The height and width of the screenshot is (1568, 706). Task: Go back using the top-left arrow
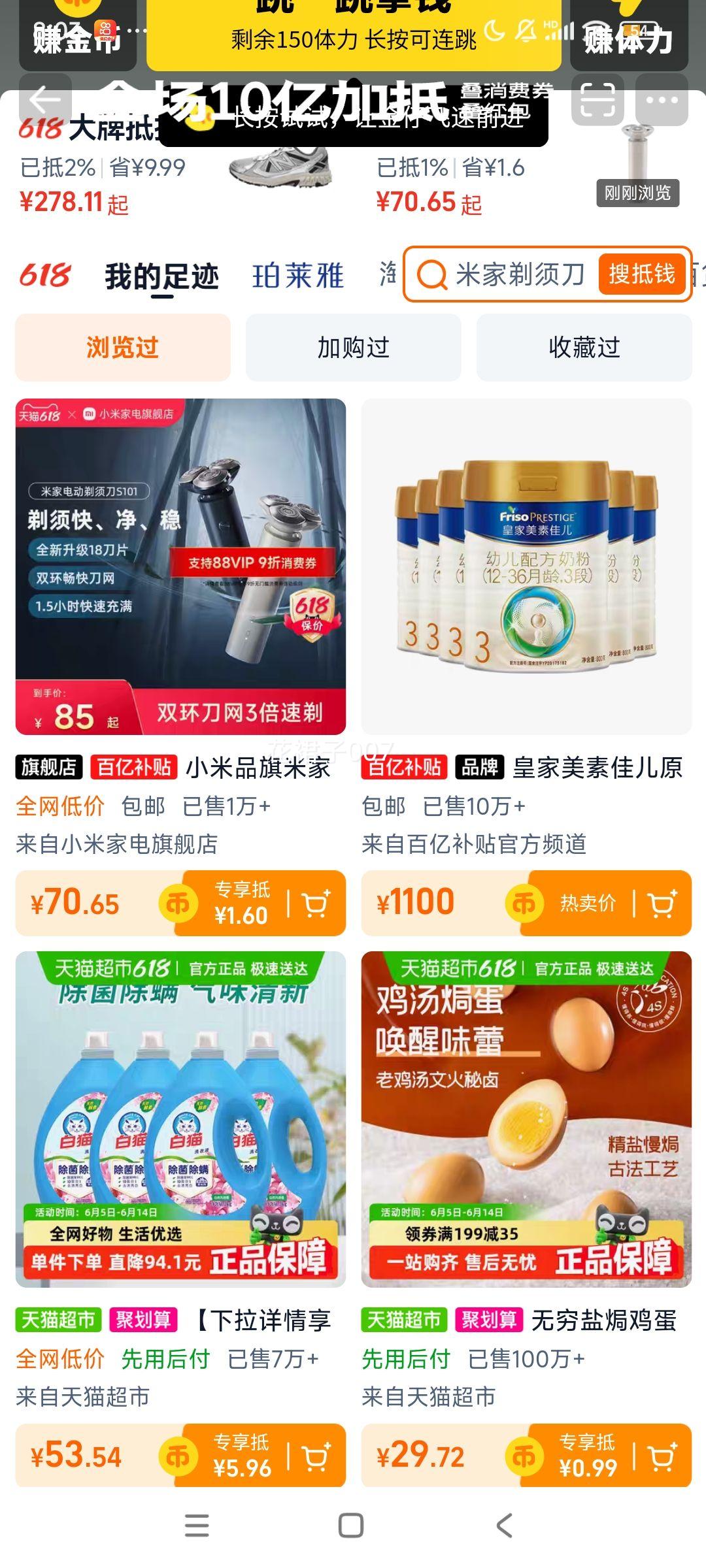(44, 100)
